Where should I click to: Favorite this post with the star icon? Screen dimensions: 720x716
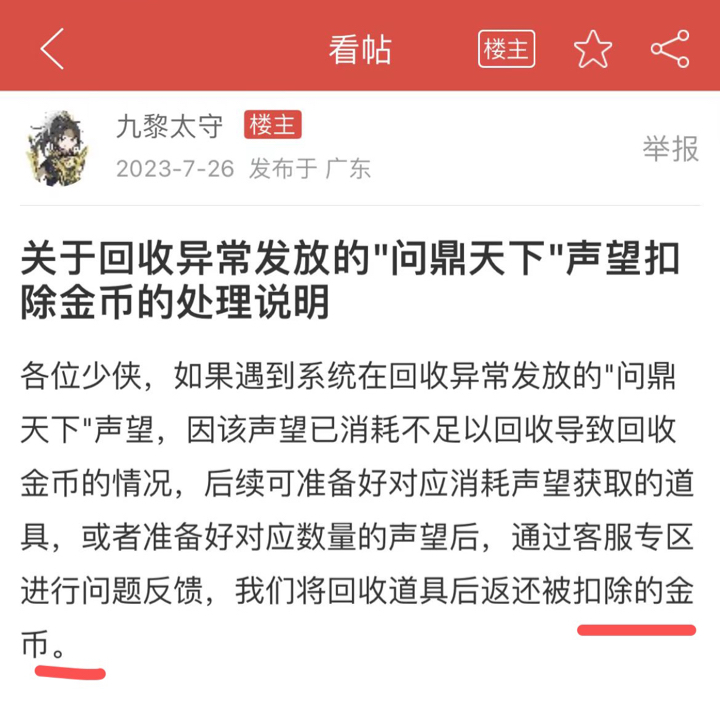pyautogui.click(x=591, y=49)
